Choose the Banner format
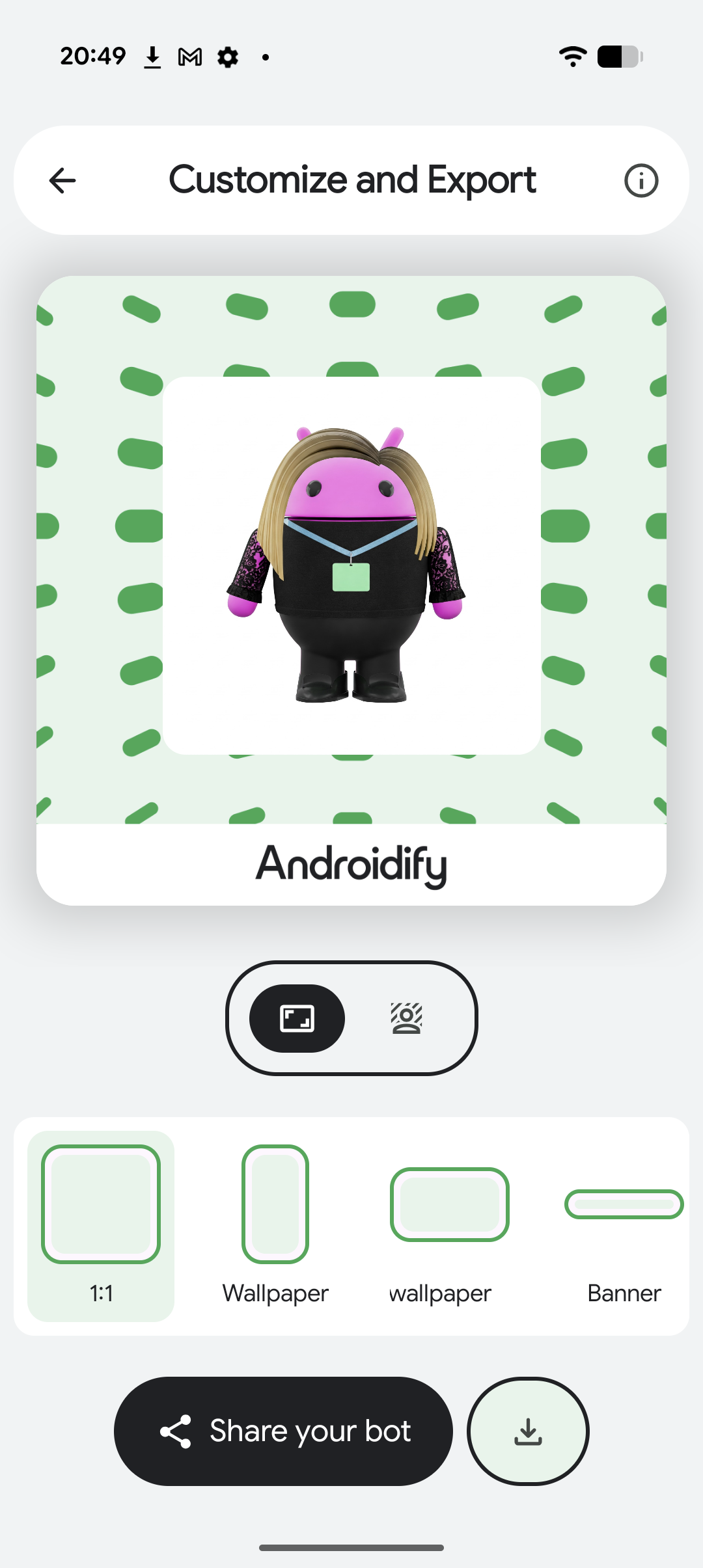The width and height of the screenshot is (703, 1568). pyautogui.click(x=624, y=1226)
